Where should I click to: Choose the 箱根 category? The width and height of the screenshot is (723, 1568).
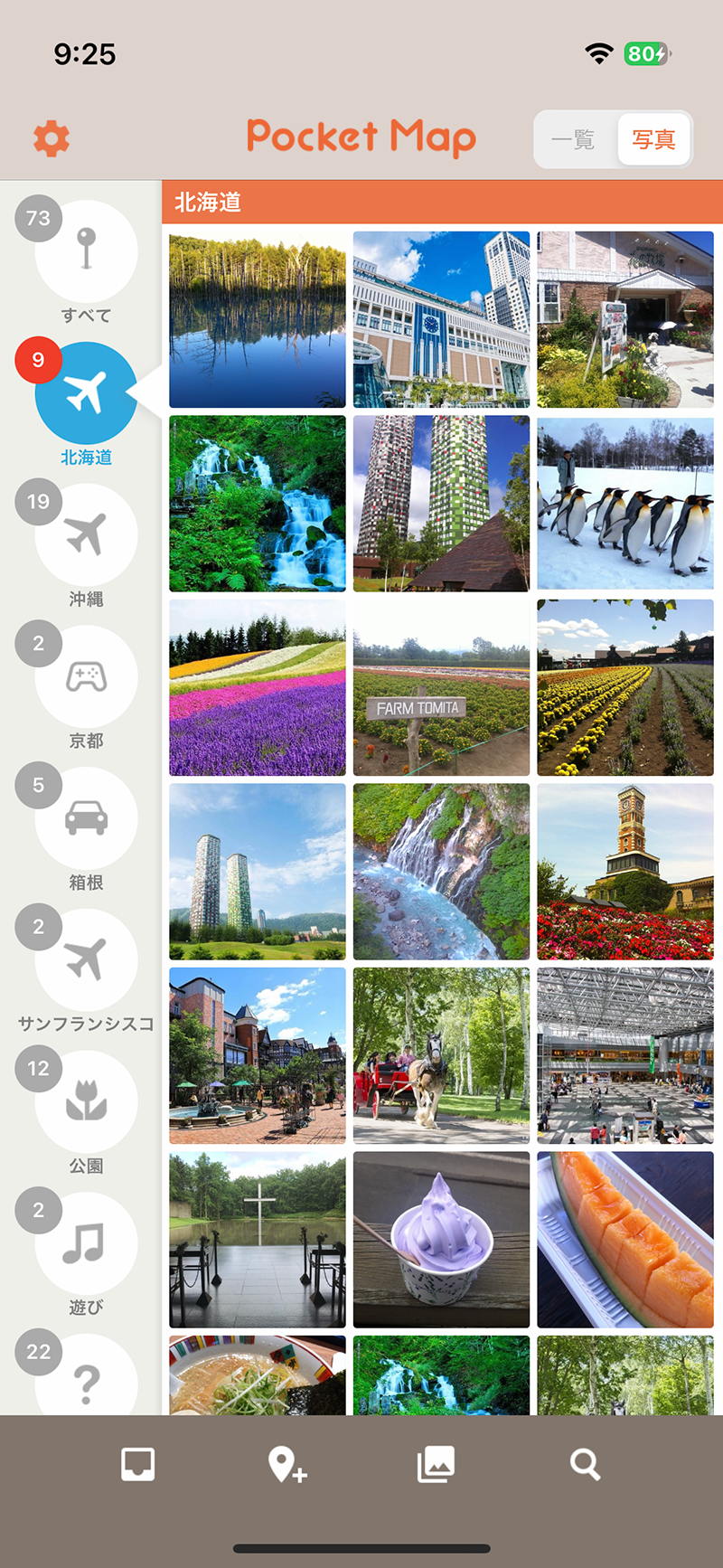pos(86,818)
